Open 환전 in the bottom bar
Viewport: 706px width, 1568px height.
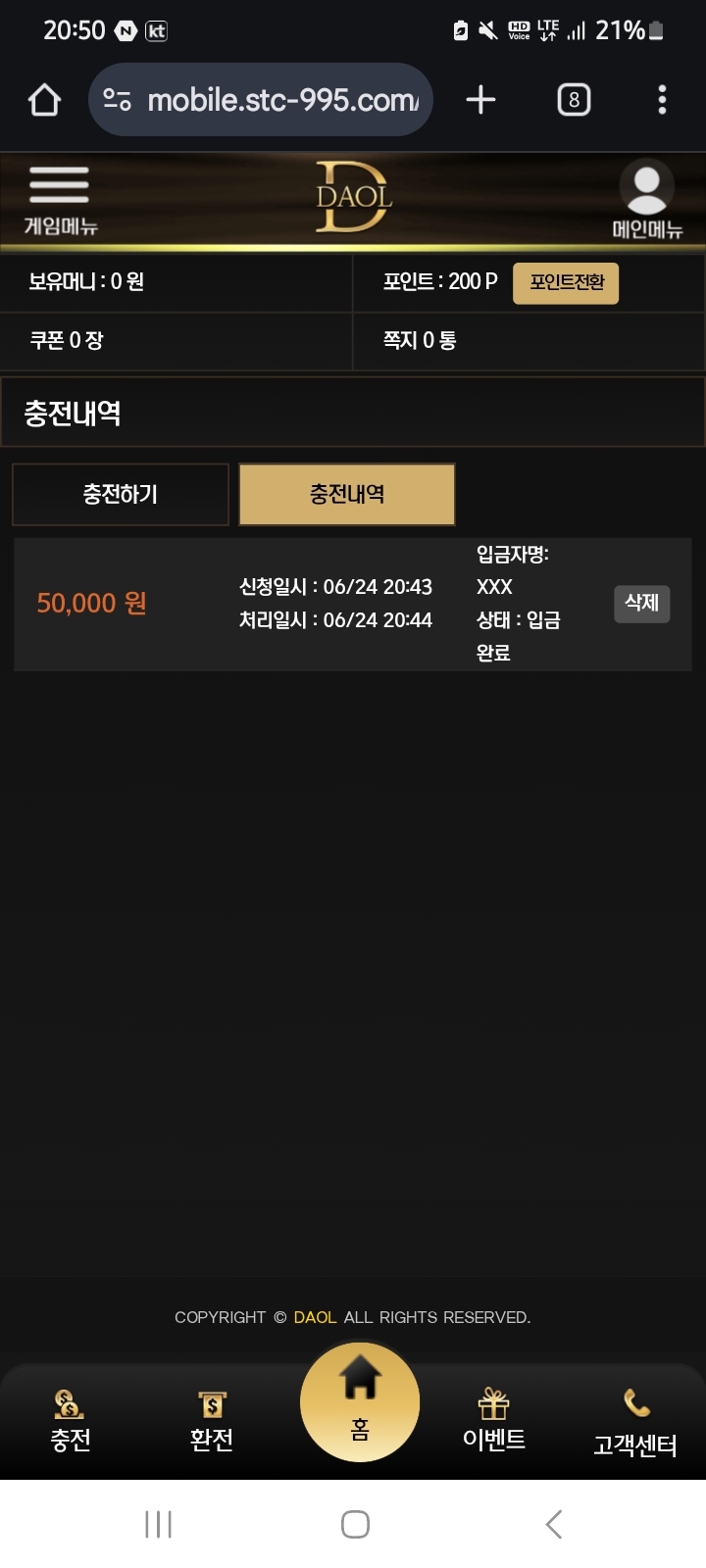click(x=211, y=1419)
